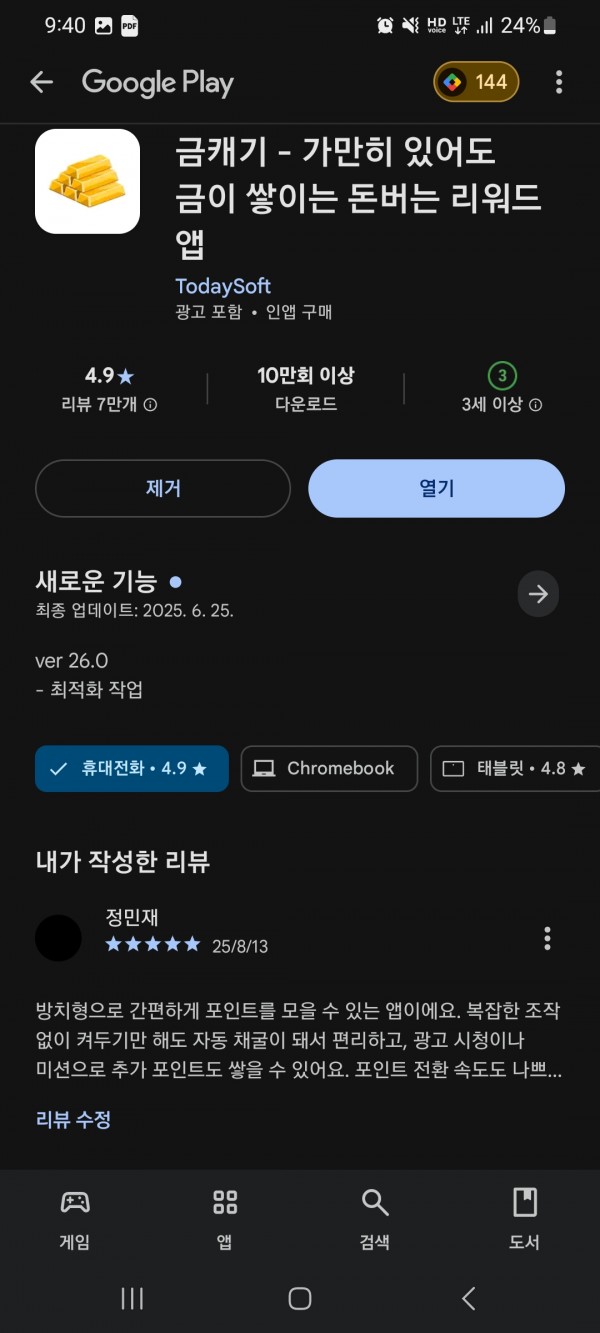
Task: Tap the system home button
Action: pyautogui.click(x=300, y=1298)
